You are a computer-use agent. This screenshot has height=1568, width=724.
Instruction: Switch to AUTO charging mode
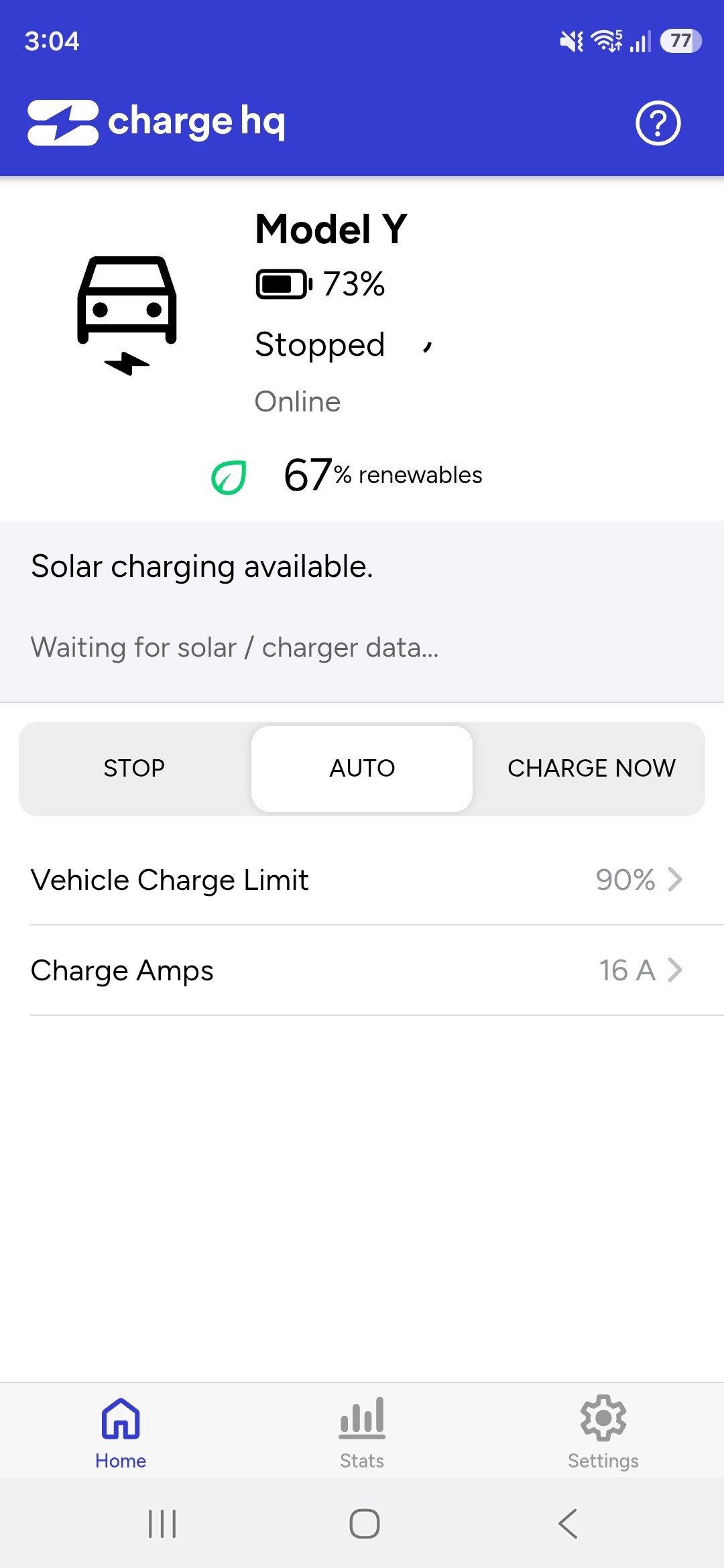tap(362, 768)
